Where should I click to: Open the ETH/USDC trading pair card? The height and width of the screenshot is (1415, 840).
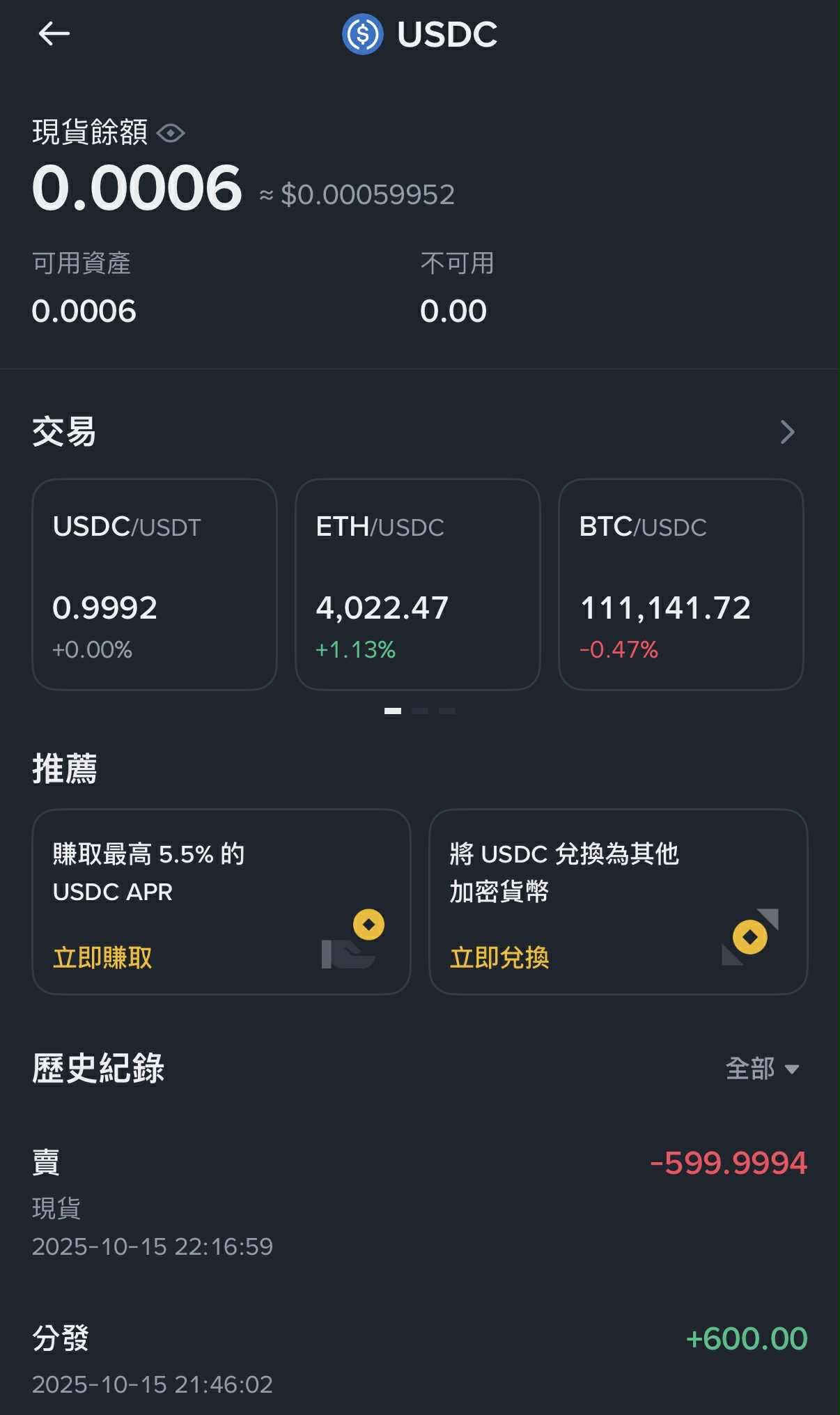[x=418, y=584]
